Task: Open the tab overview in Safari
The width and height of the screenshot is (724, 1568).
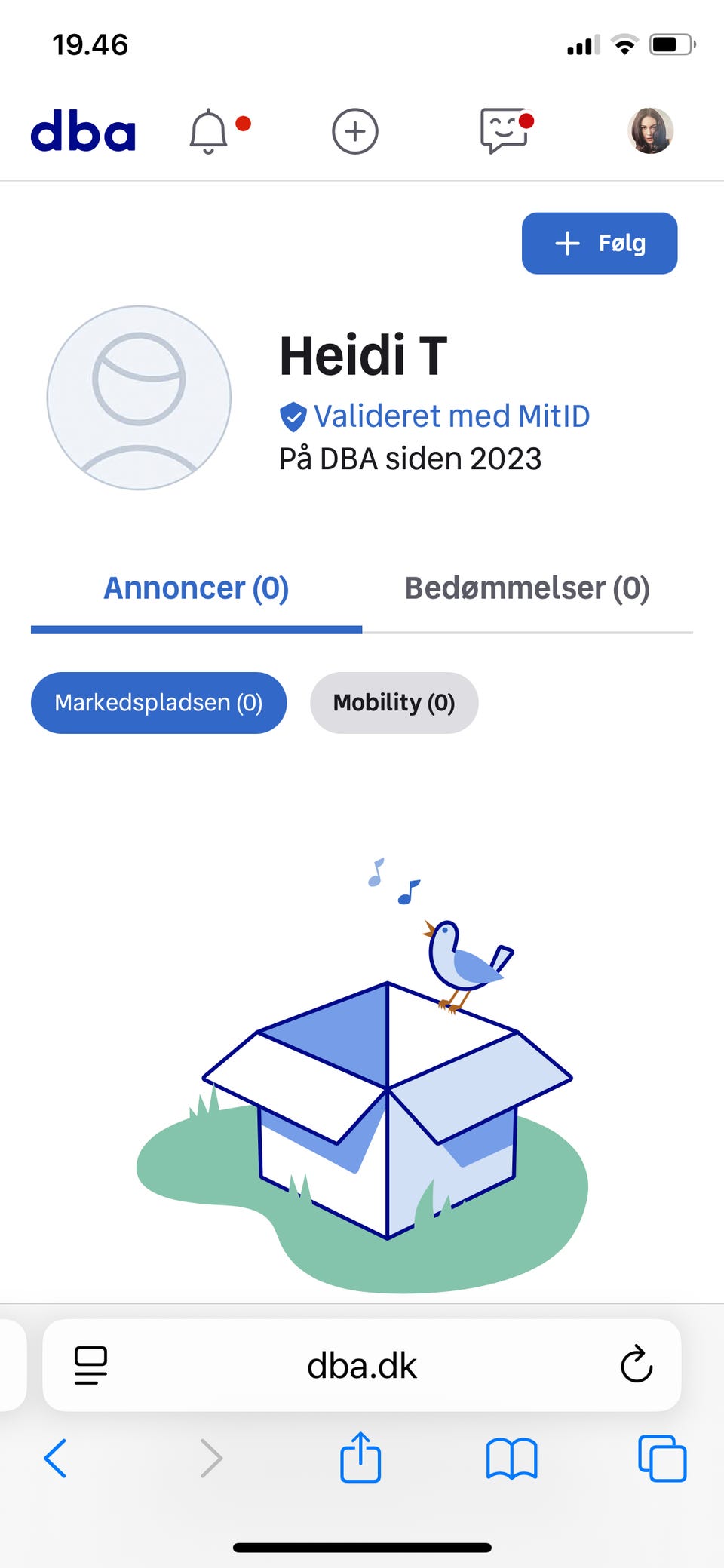Action: (x=662, y=1458)
